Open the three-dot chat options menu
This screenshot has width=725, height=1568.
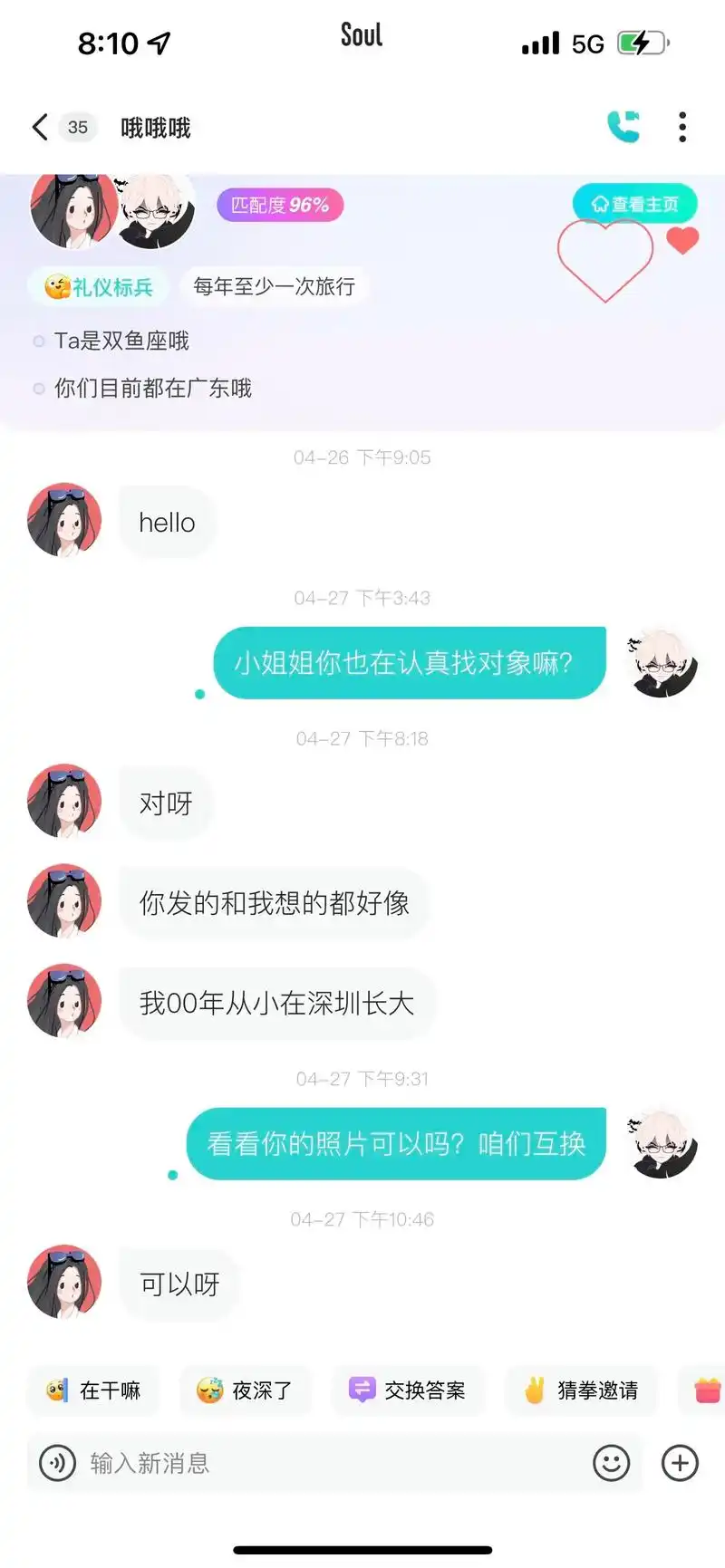coord(681,127)
